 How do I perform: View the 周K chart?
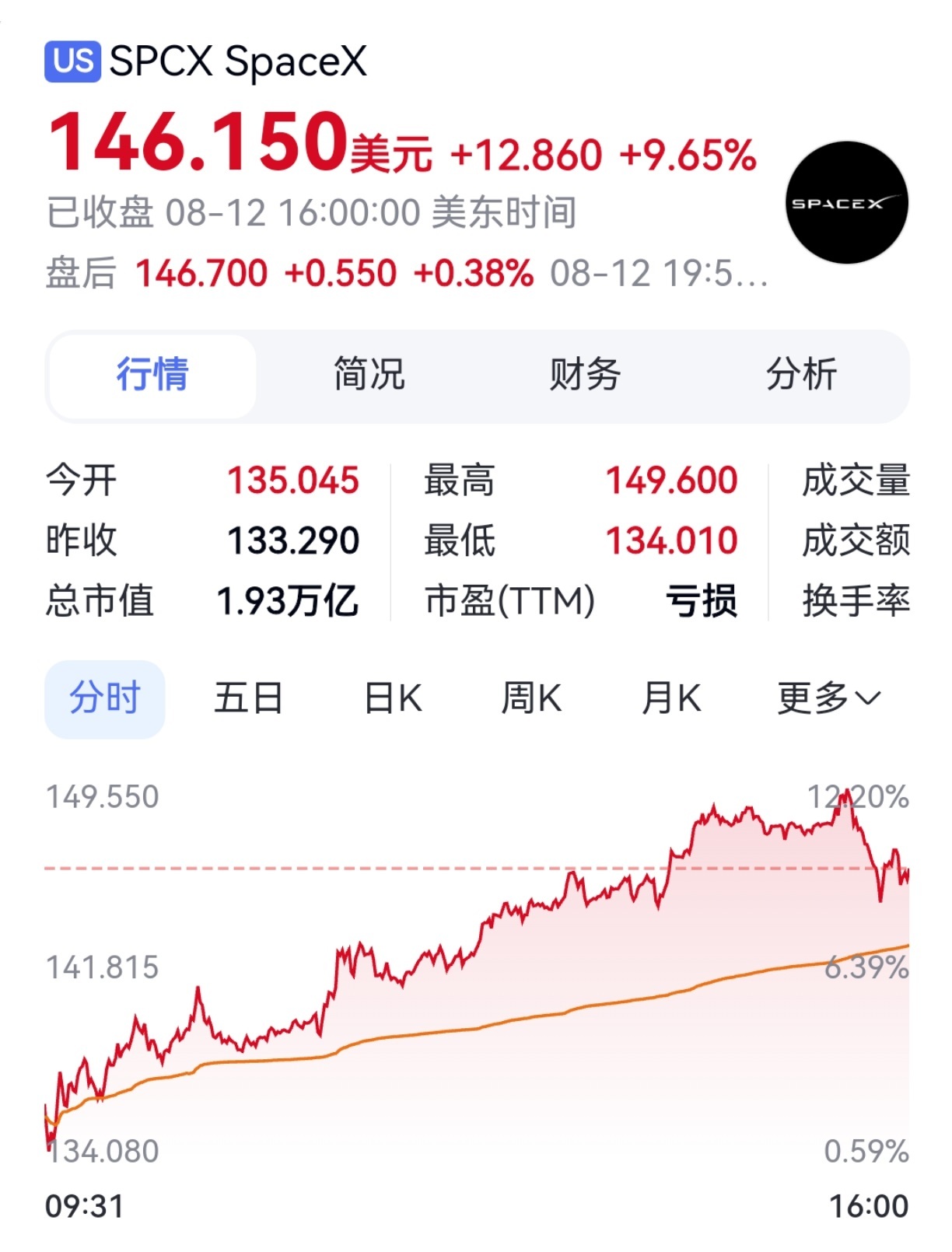pyautogui.click(x=531, y=698)
